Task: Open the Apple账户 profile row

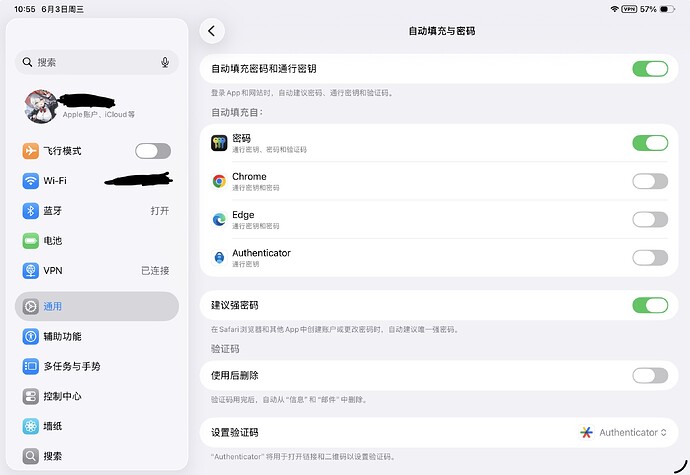Action: [x=97, y=107]
